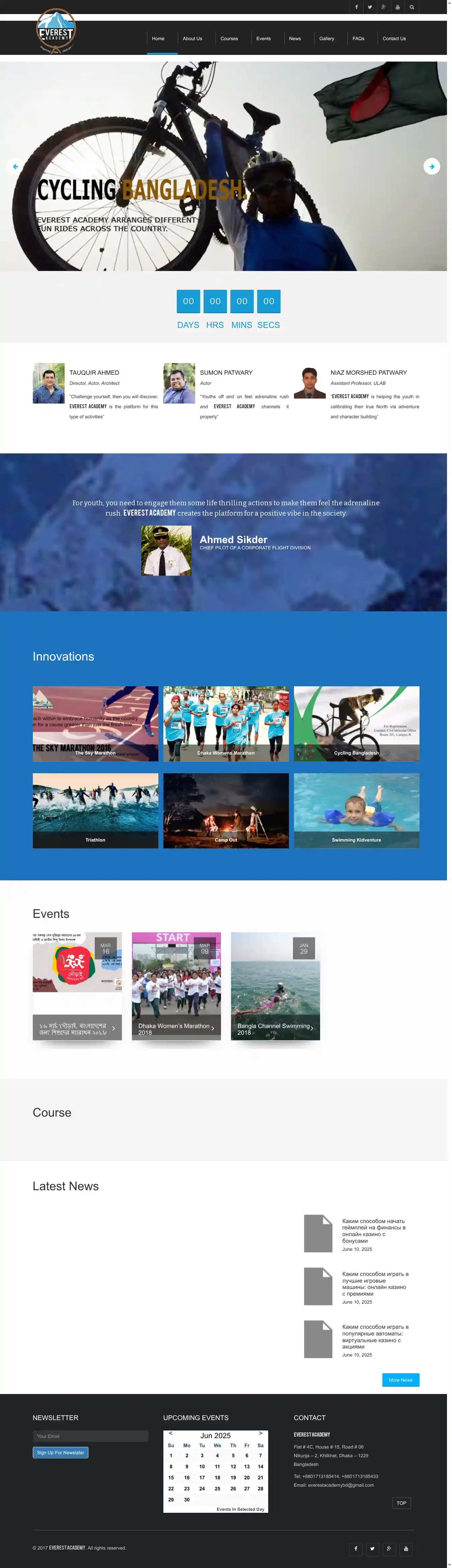Go back to the previous hero slide

(x=15, y=166)
